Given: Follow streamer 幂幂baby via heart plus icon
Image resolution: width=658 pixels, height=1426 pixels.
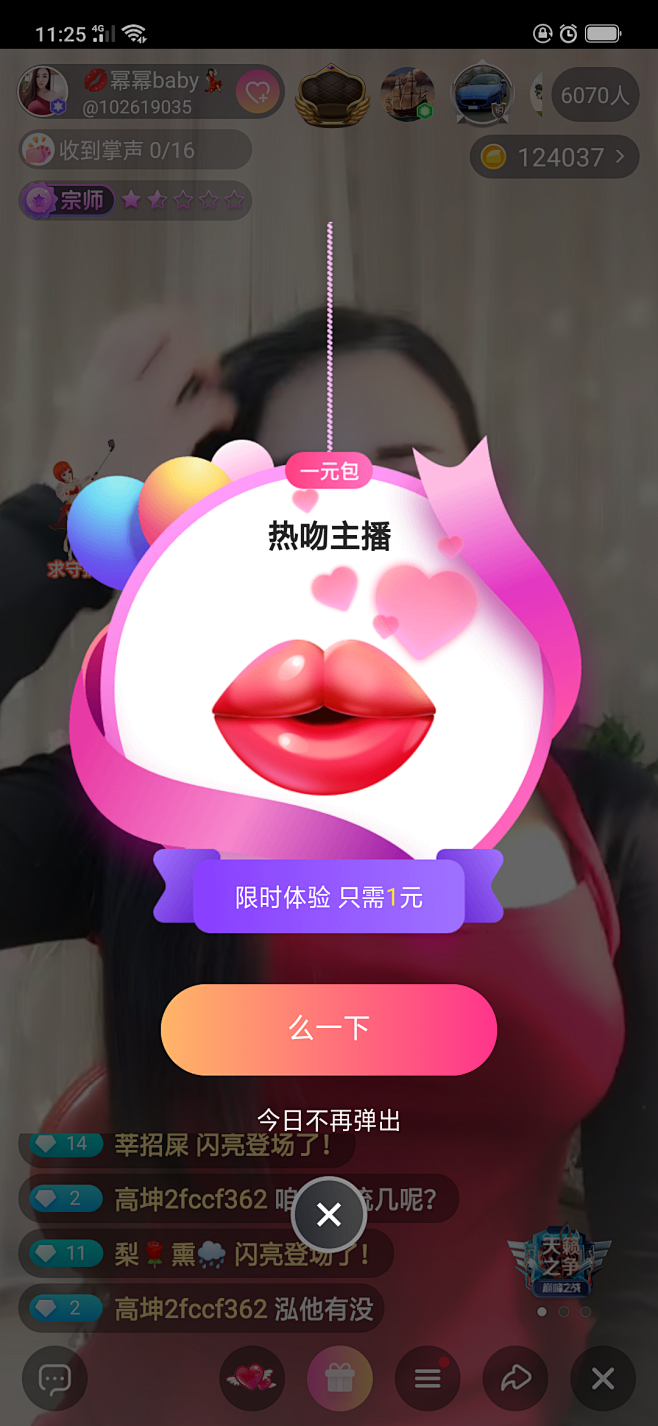Looking at the screenshot, I should click(258, 94).
